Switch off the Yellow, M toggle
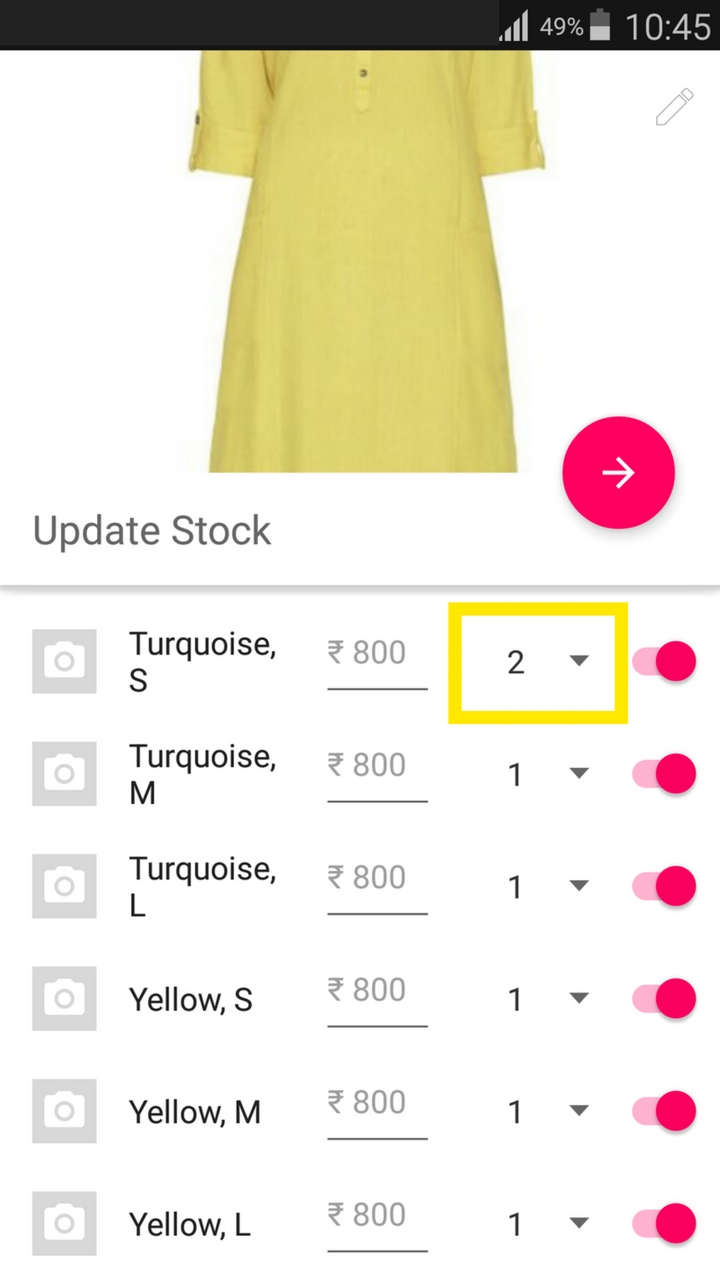The image size is (720, 1280). click(x=665, y=1111)
